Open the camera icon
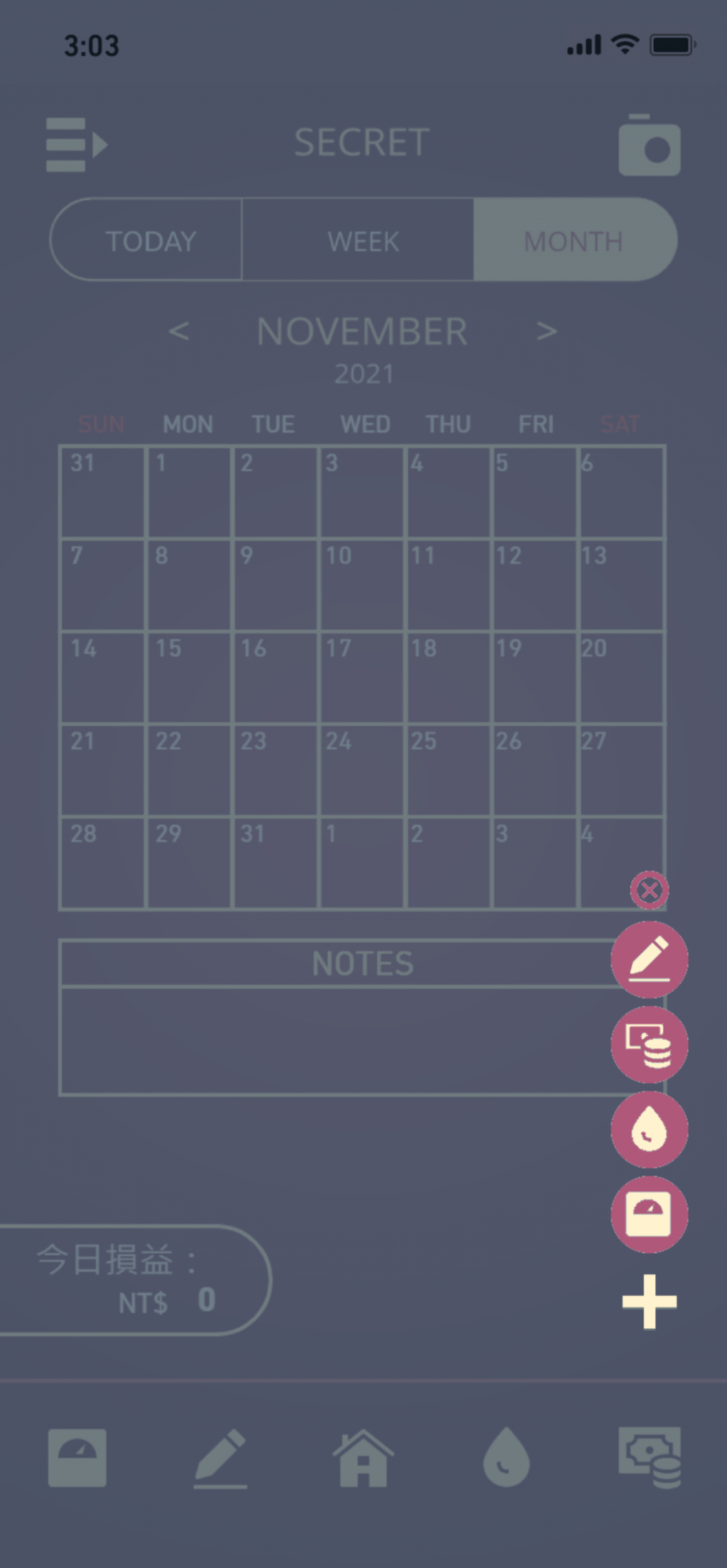This screenshot has width=727, height=1568. [x=649, y=146]
